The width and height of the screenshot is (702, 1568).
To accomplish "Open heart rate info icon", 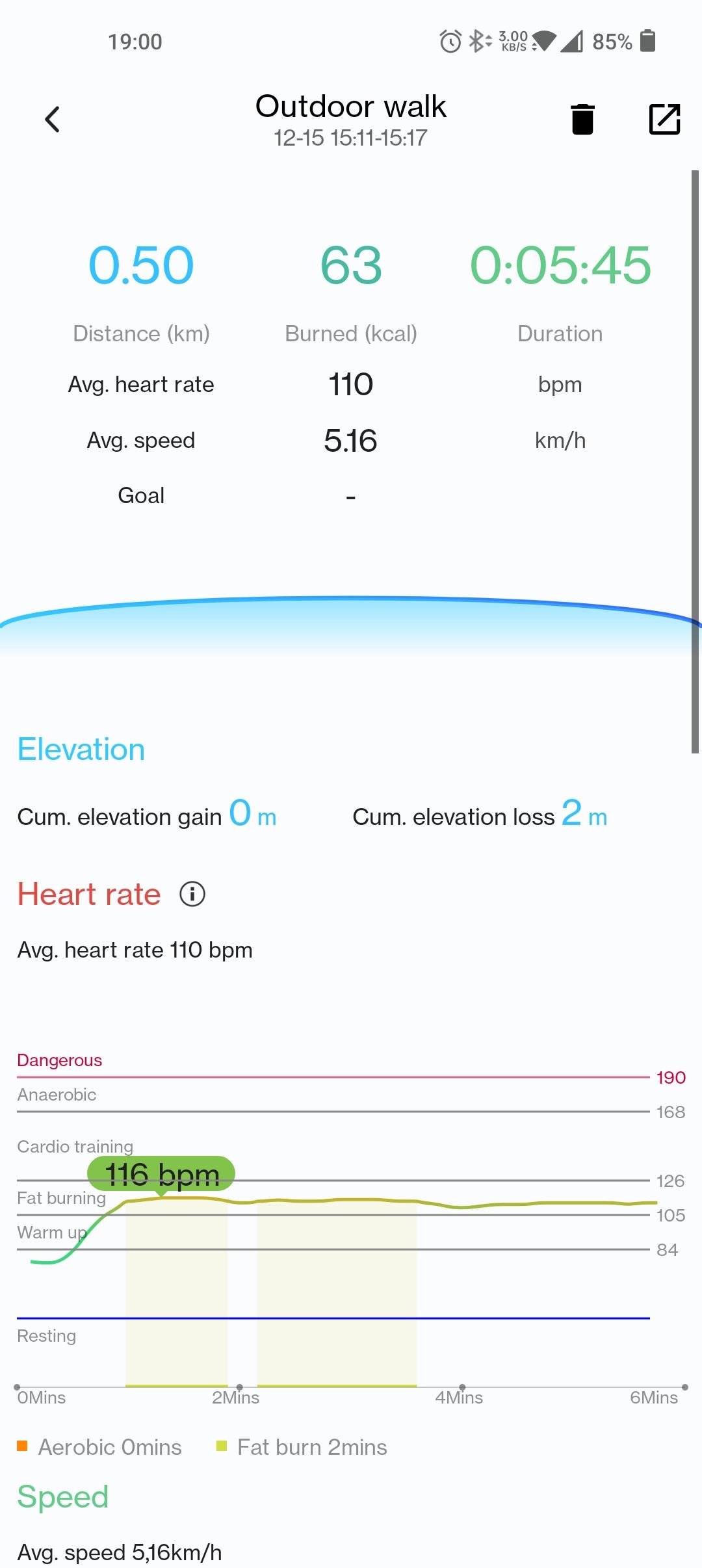I will pyautogui.click(x=192, y=894).
